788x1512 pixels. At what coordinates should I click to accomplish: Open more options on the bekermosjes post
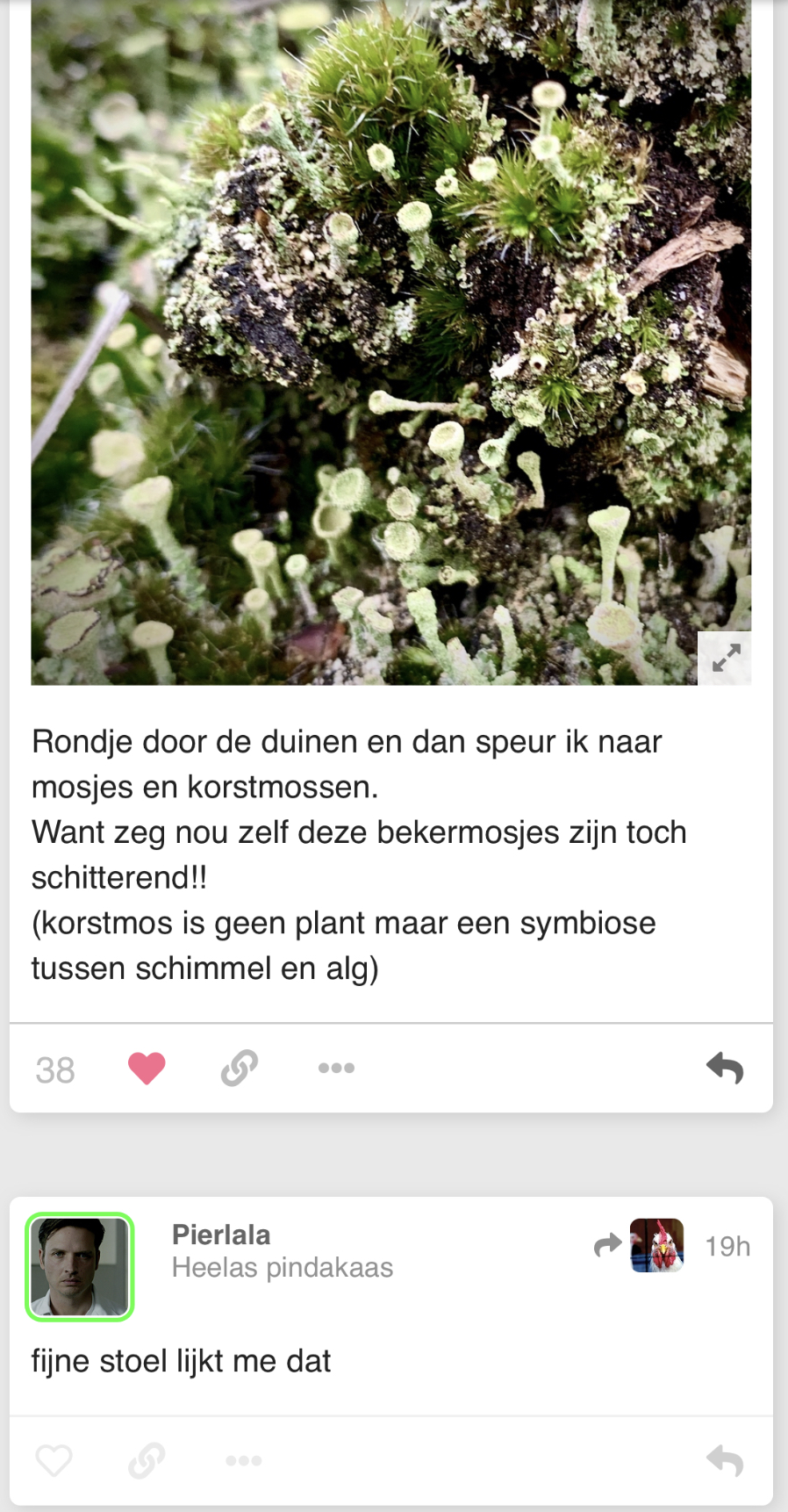point(336,1069)
